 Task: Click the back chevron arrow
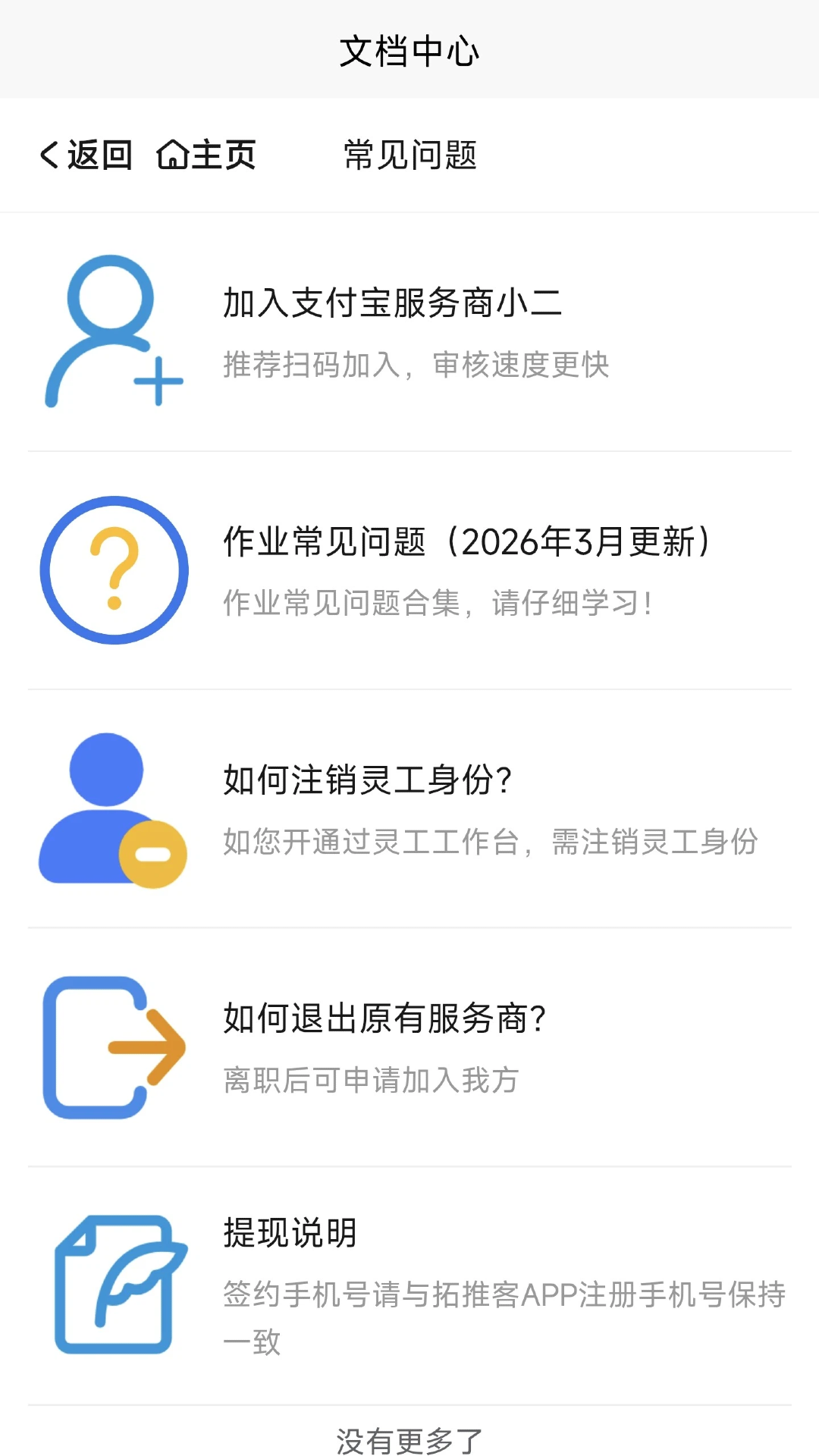[48, 155]
